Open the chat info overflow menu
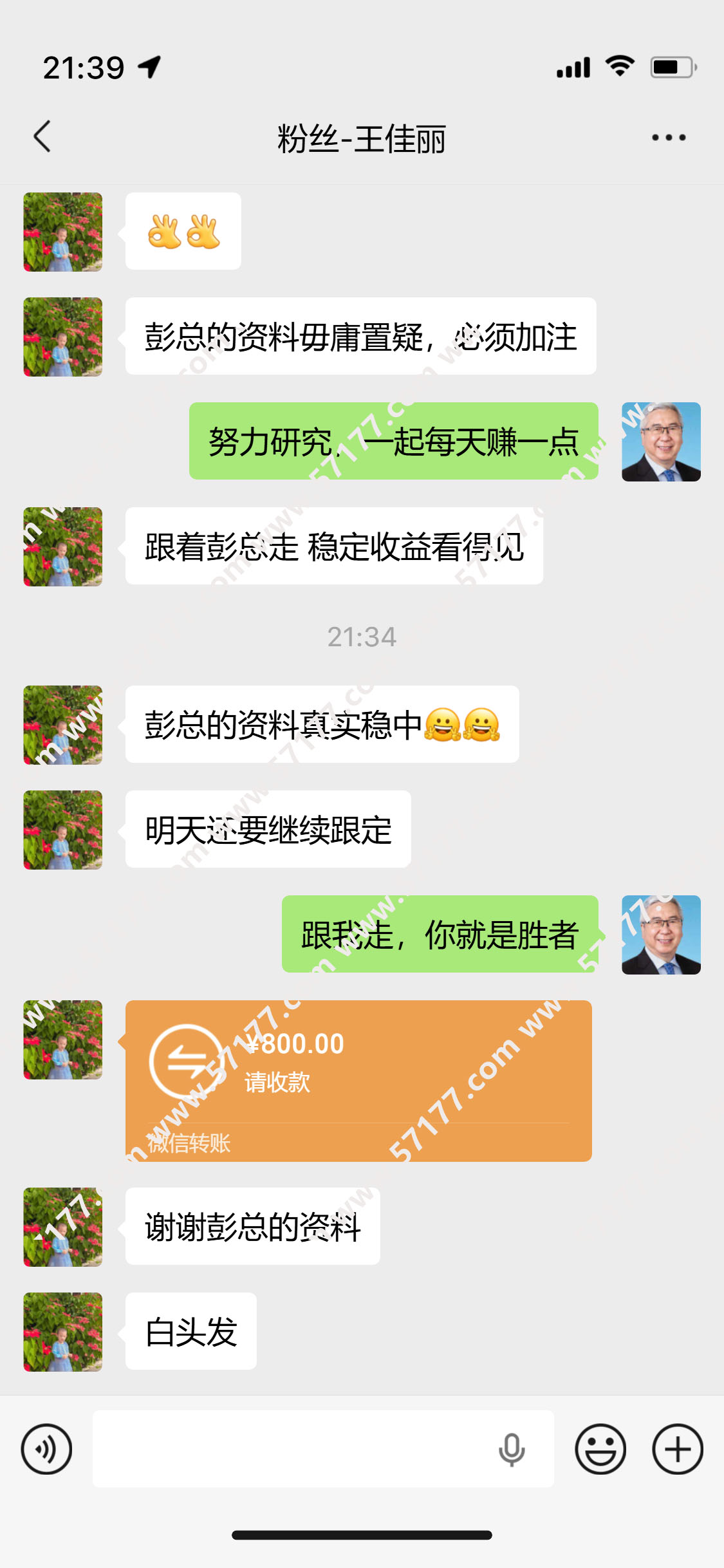Viewport: 724px width, 1568px height. 668,137
